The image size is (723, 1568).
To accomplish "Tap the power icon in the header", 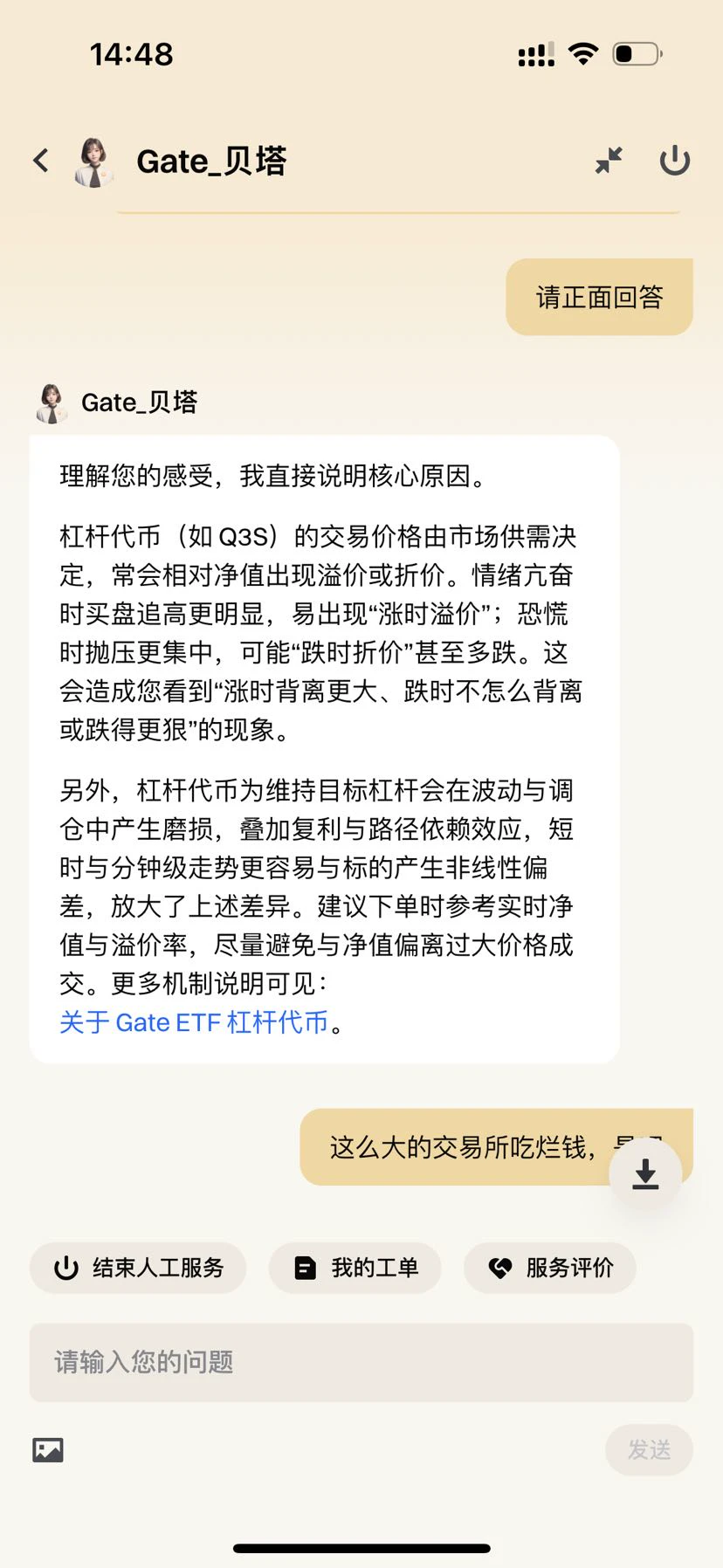I will tap(675, 161).
